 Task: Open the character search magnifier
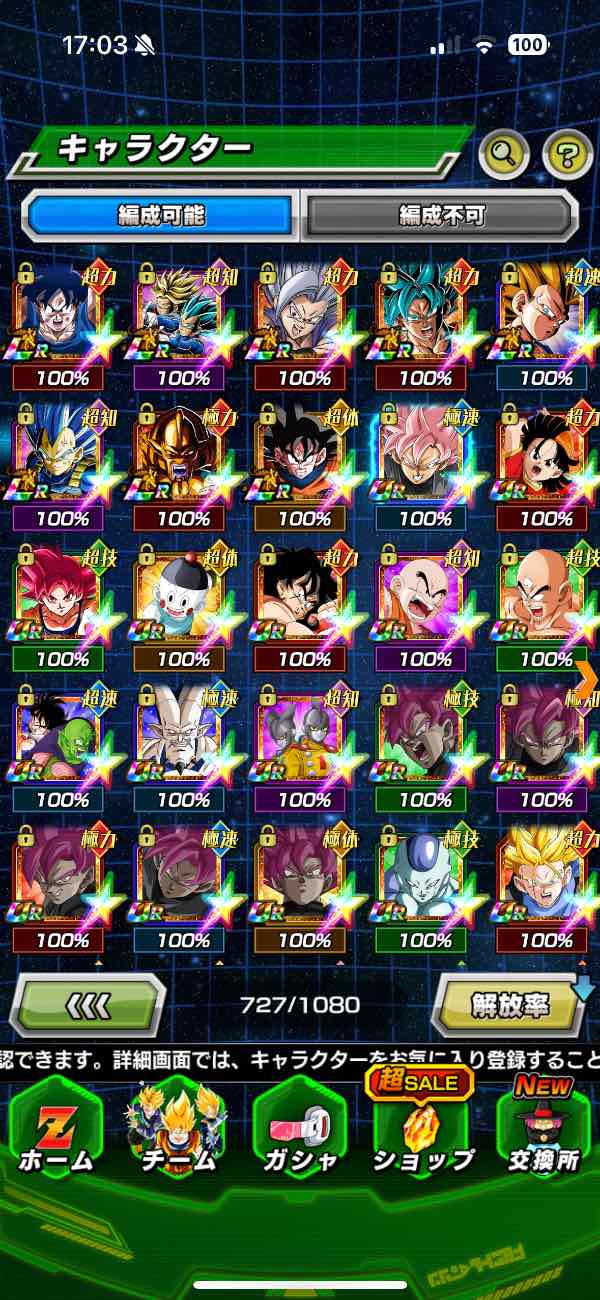[x=504, y=153]
